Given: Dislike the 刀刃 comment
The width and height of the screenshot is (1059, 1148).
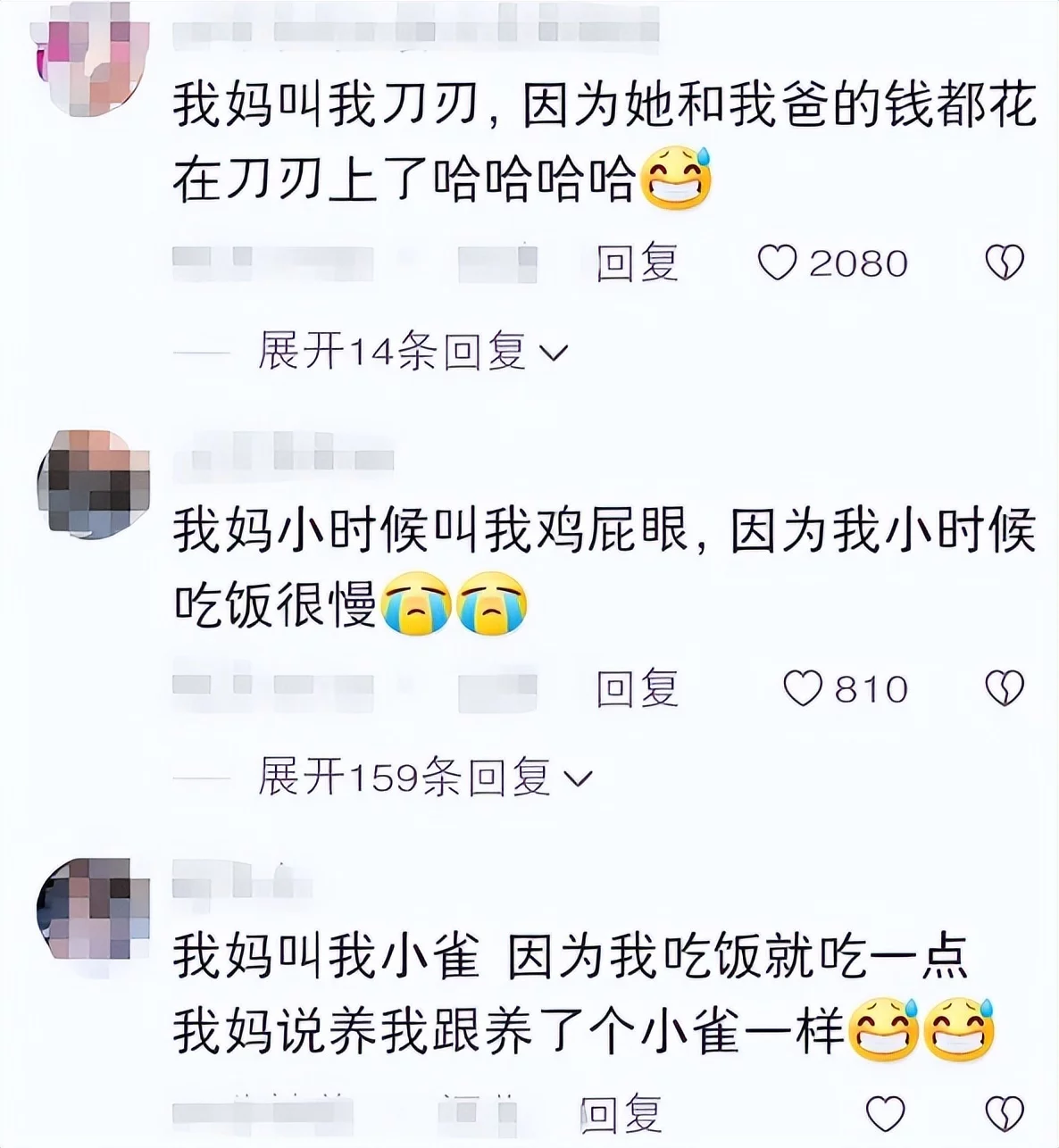Looking at the screenshot, I should click(x=1004, y=262).
